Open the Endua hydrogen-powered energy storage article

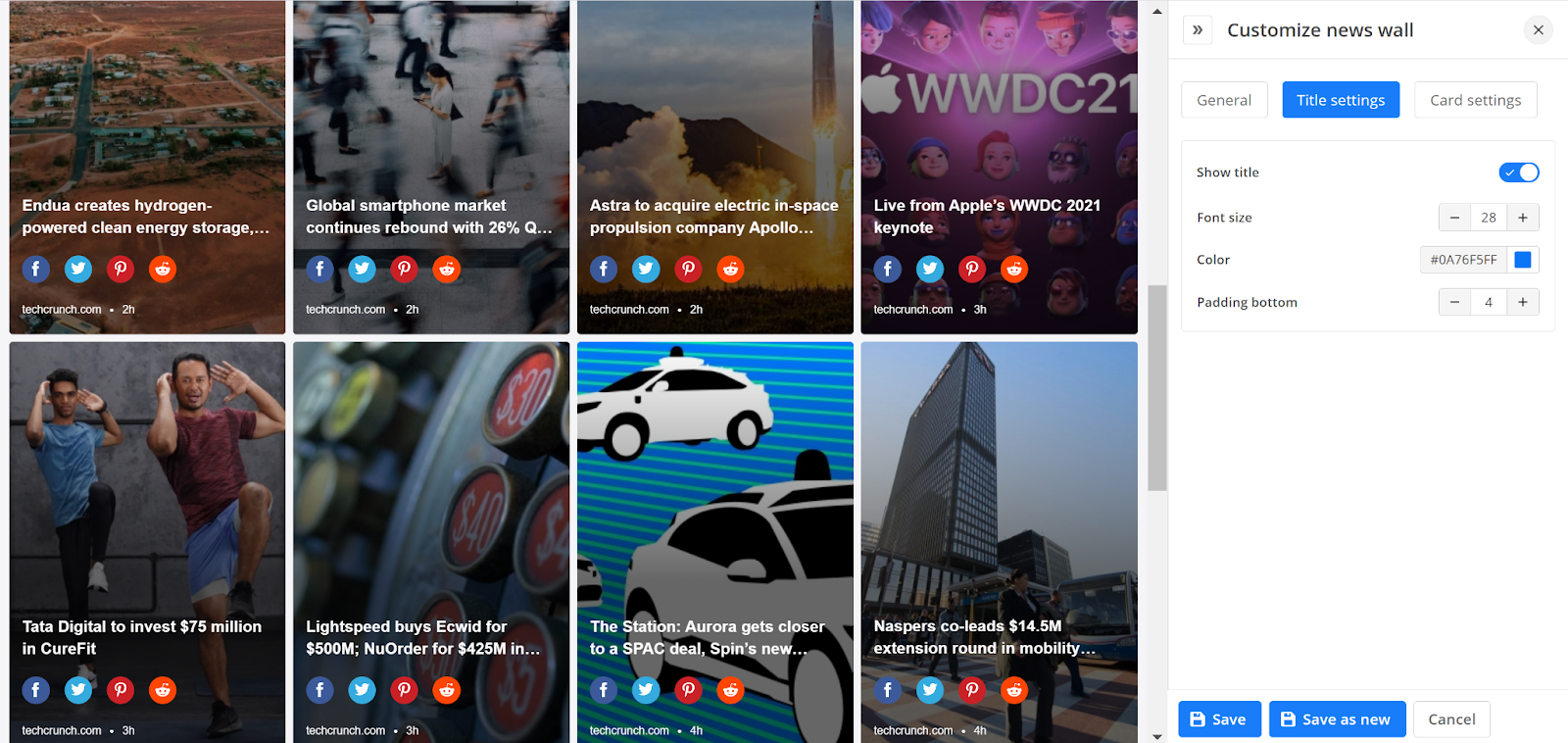point(145,217)
